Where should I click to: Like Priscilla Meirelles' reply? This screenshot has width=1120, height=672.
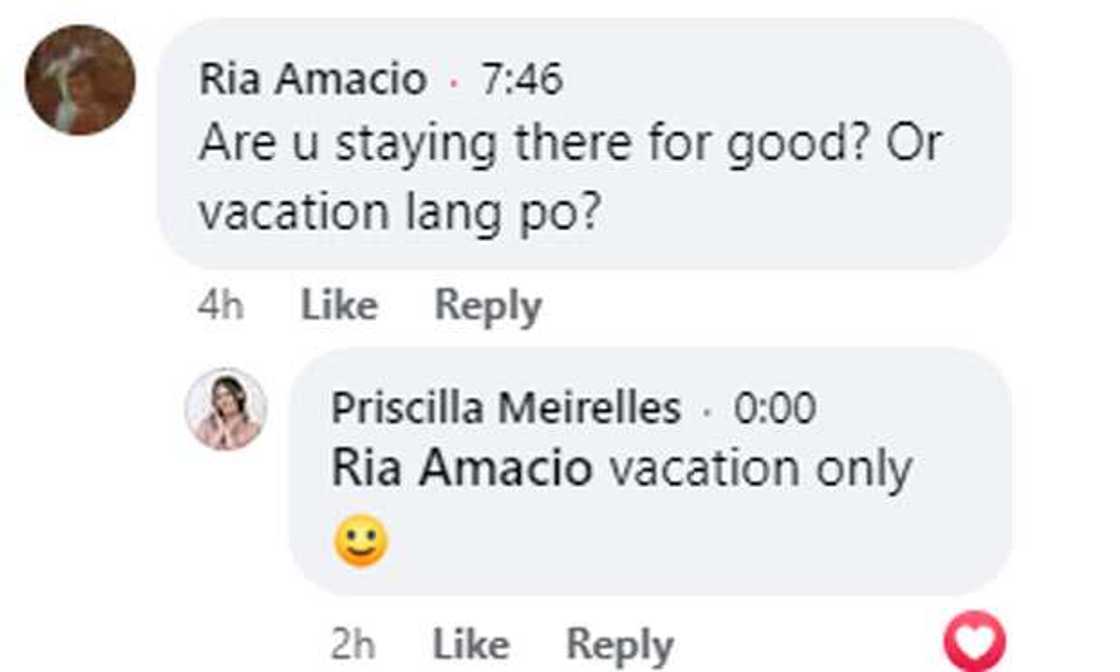[470, 645]
